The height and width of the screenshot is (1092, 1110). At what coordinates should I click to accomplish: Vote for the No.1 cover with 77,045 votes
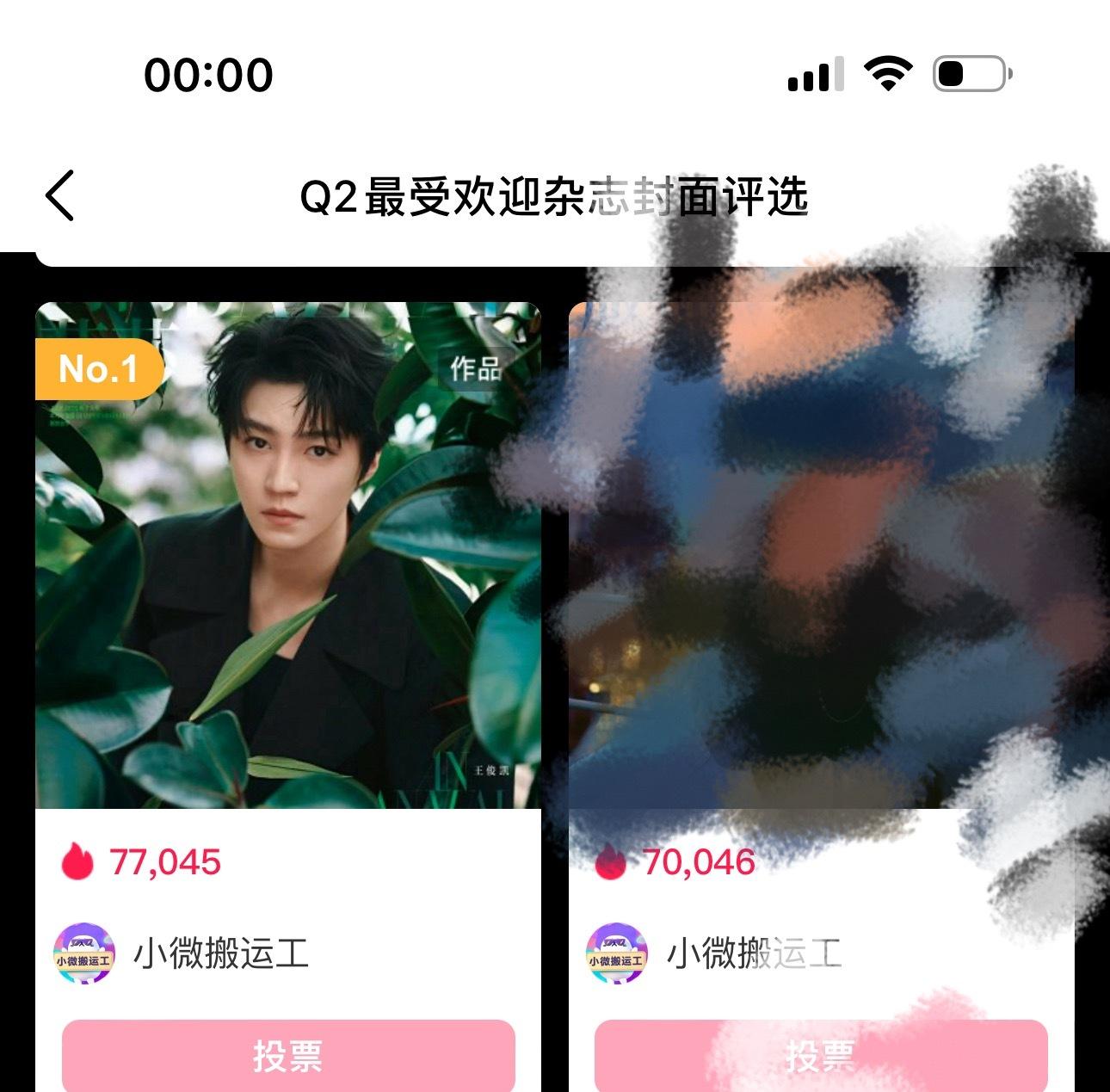287,1055
